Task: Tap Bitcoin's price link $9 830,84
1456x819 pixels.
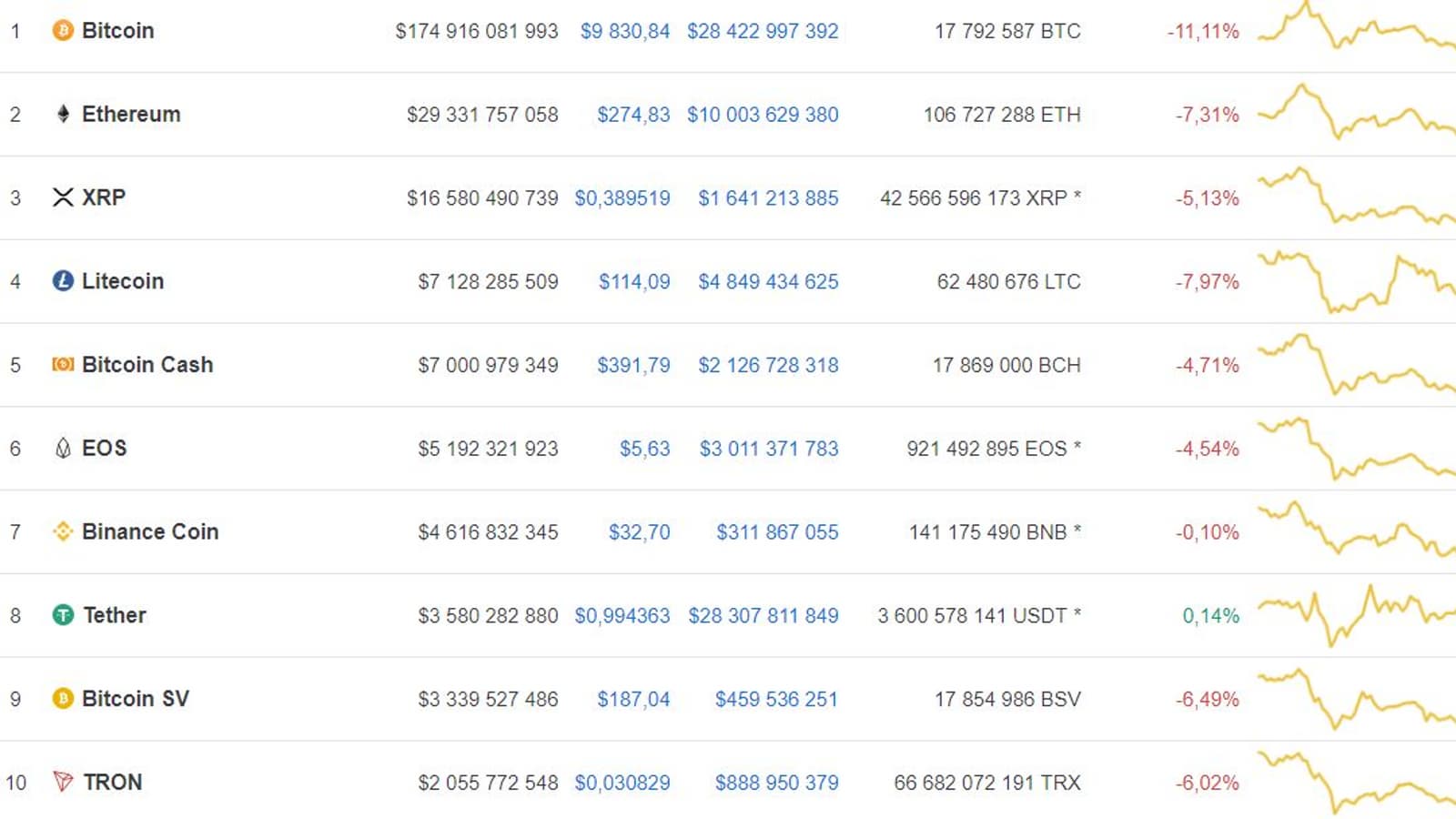Action: pos(625,32)
